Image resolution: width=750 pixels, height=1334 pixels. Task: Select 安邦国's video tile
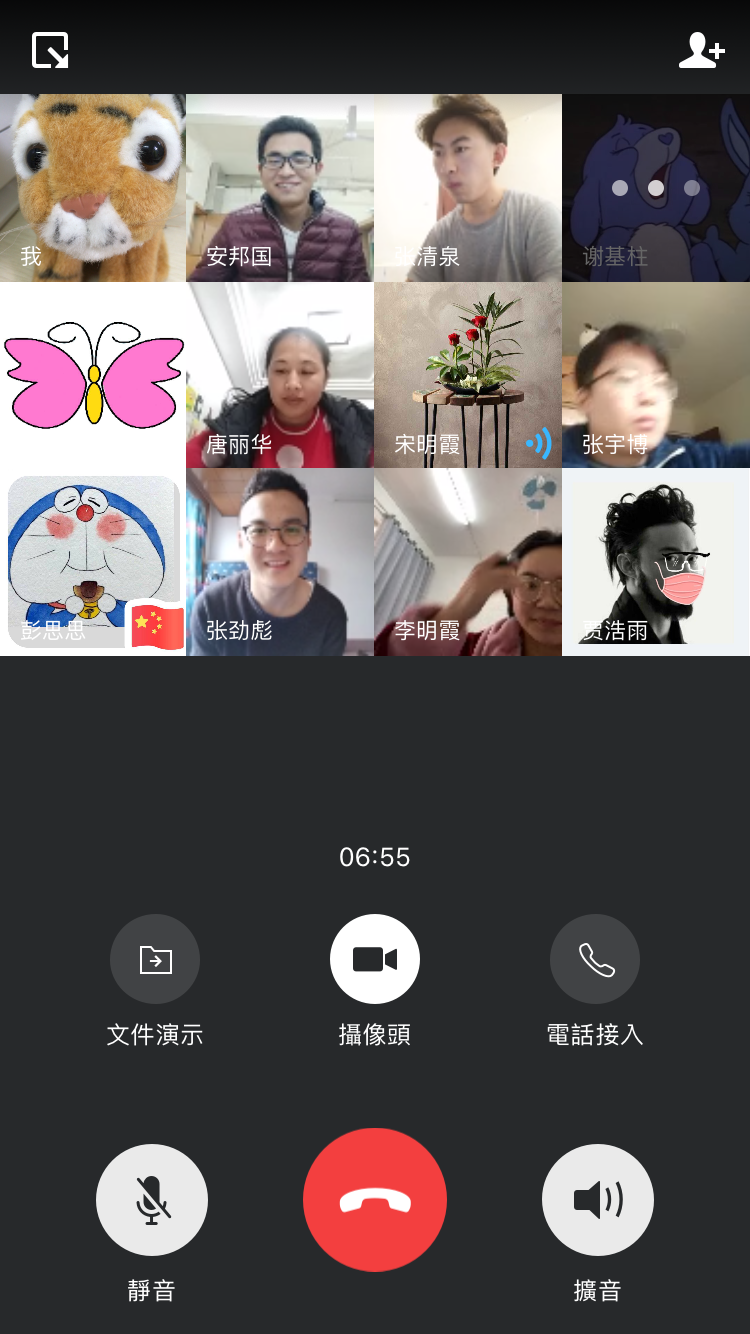pyautogui.click(x=280, y=188)
